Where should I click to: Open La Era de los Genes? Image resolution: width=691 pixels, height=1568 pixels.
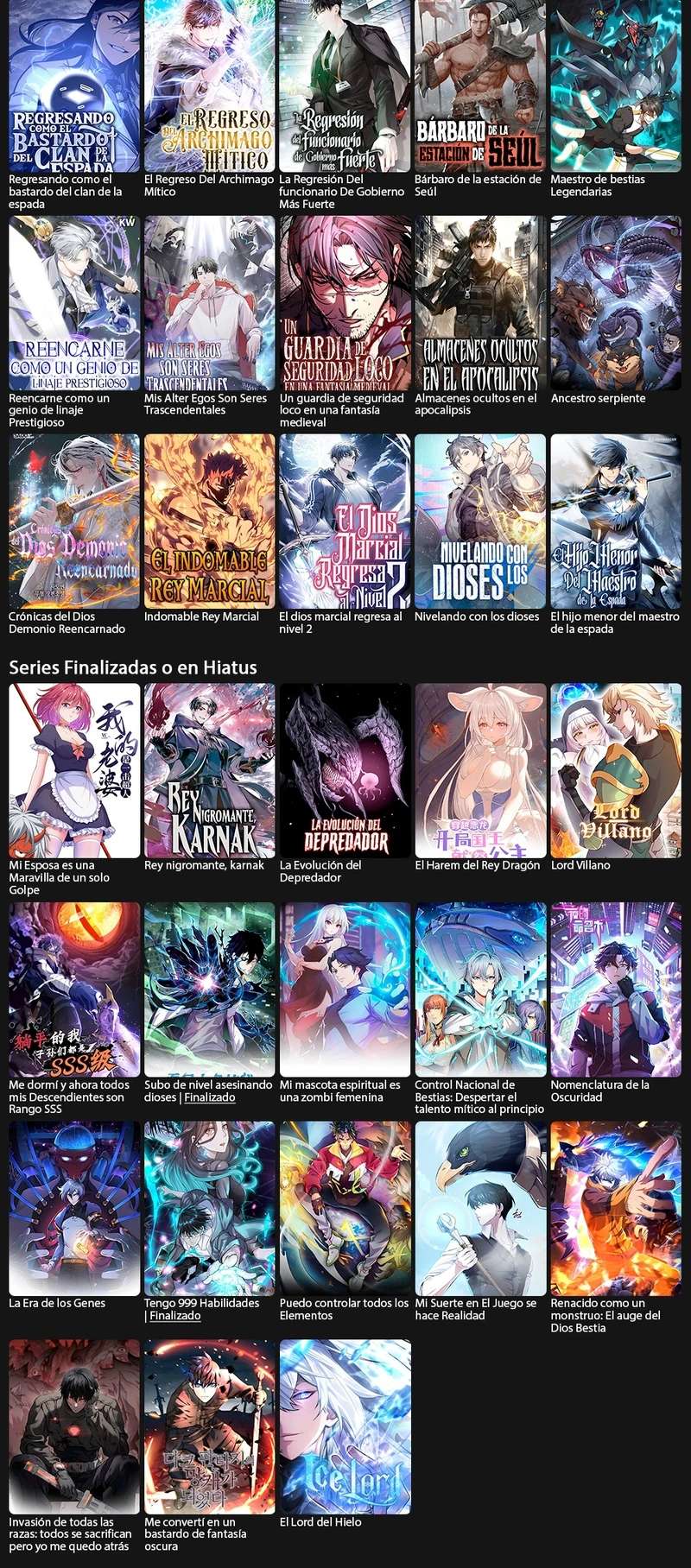(x=74, y=1207)
